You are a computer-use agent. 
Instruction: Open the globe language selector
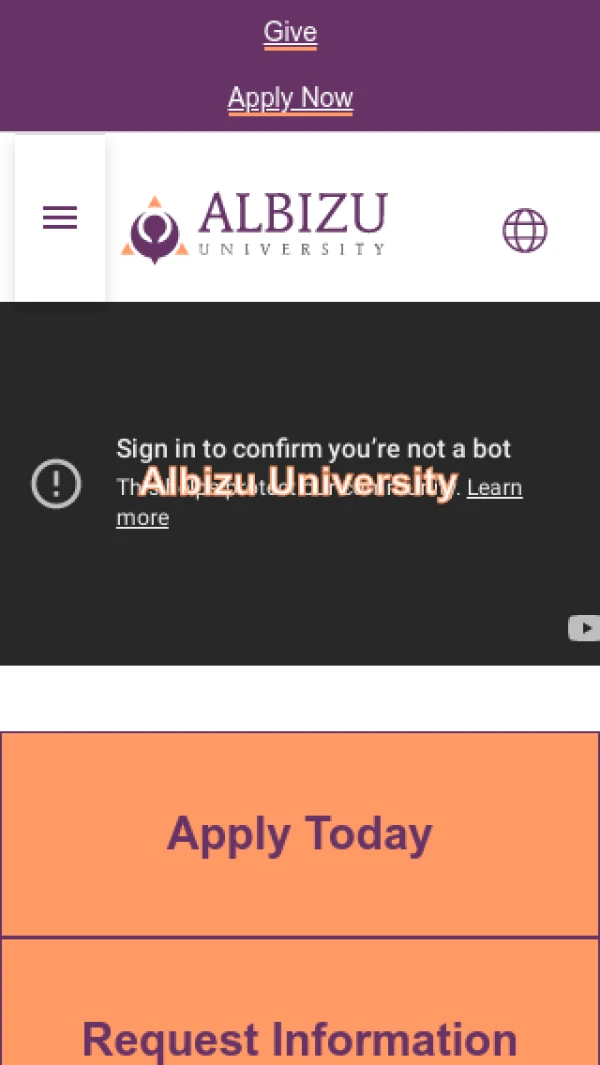point(525,230)
